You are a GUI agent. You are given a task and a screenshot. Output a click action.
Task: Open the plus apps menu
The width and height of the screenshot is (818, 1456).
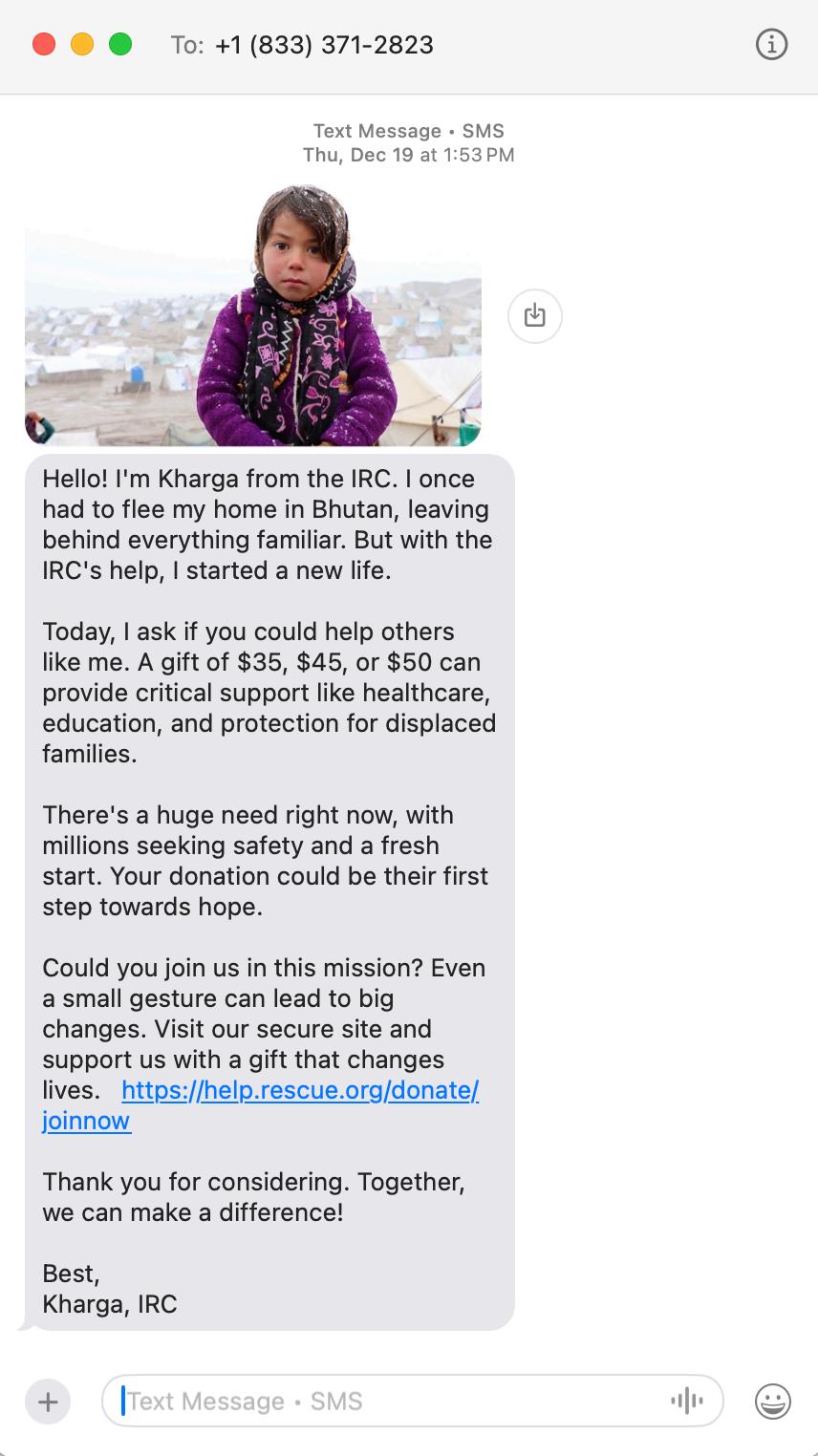(x=48, y=1402)
